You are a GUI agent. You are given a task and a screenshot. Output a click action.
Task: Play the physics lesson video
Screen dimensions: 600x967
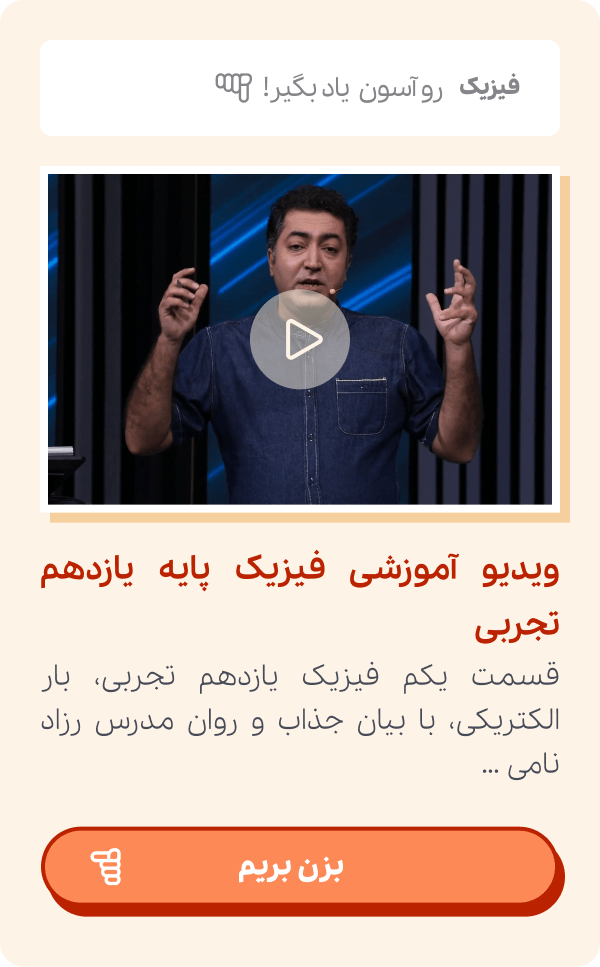tap(300, 340)
